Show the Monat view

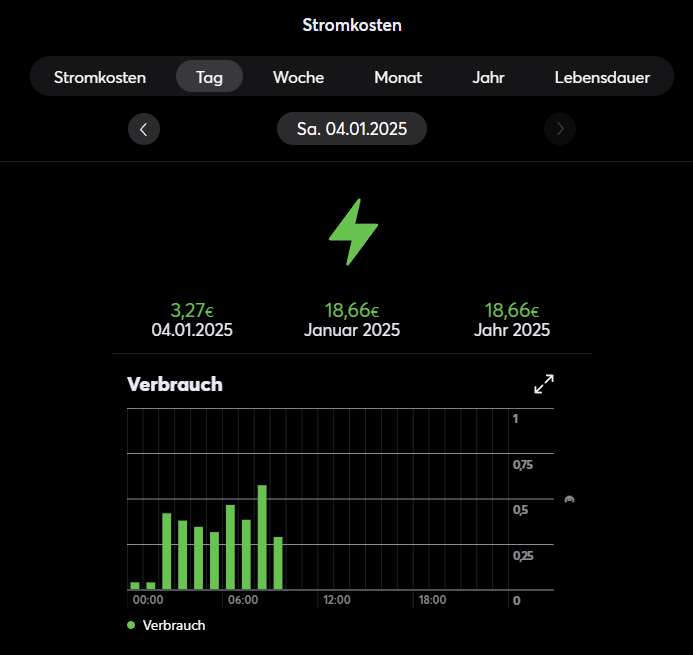(398, 77)
